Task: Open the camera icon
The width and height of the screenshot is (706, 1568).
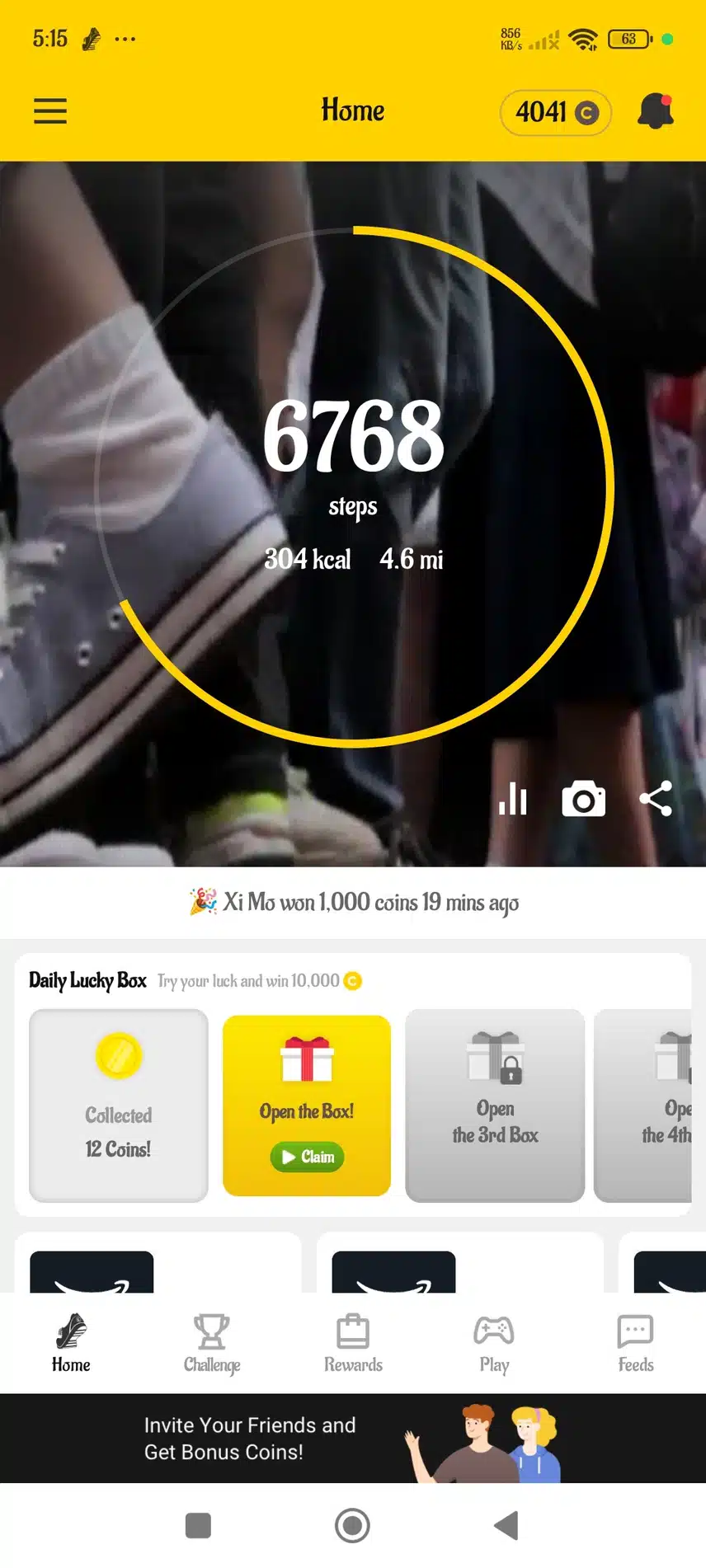Action: click(x=583, y=799)
